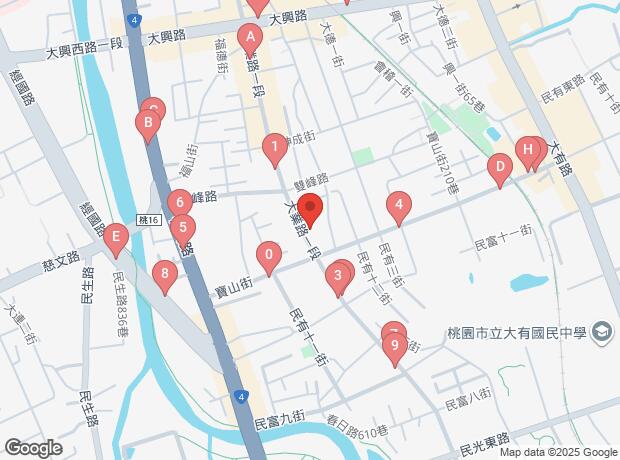Select marker numbered 8

click(164, 273)
